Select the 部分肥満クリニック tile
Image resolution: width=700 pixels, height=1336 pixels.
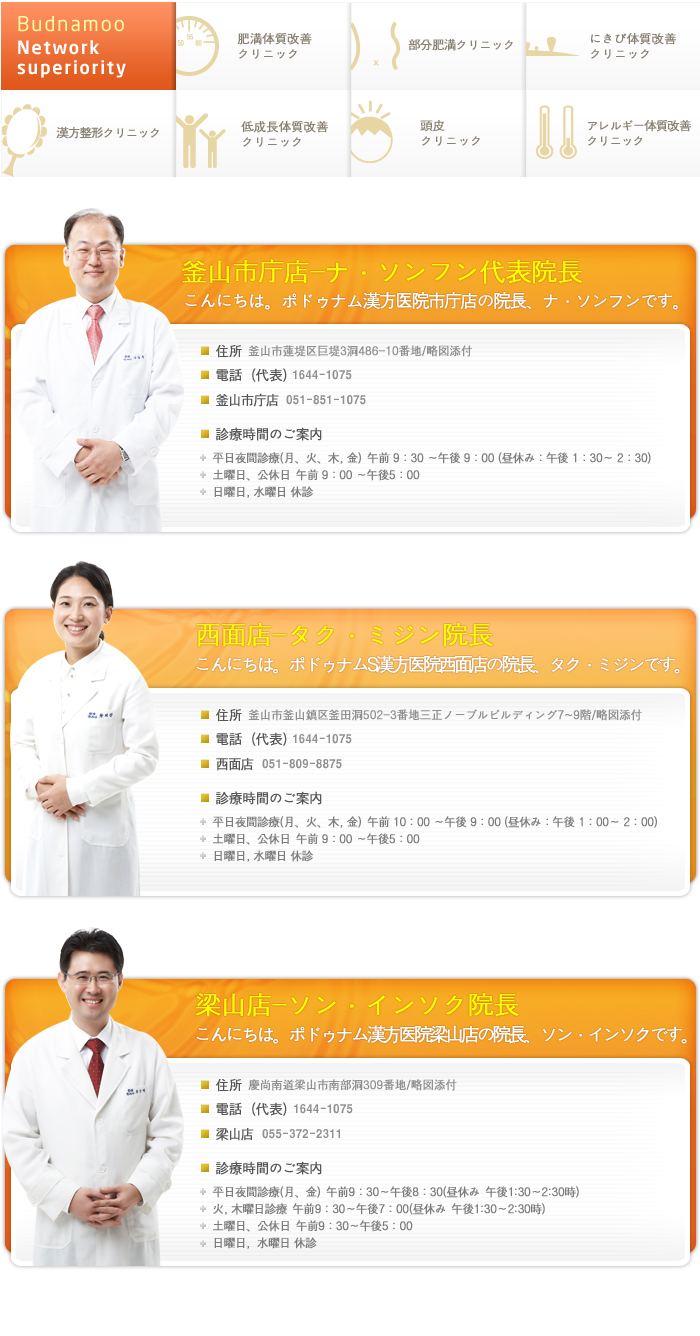point(437,46)
